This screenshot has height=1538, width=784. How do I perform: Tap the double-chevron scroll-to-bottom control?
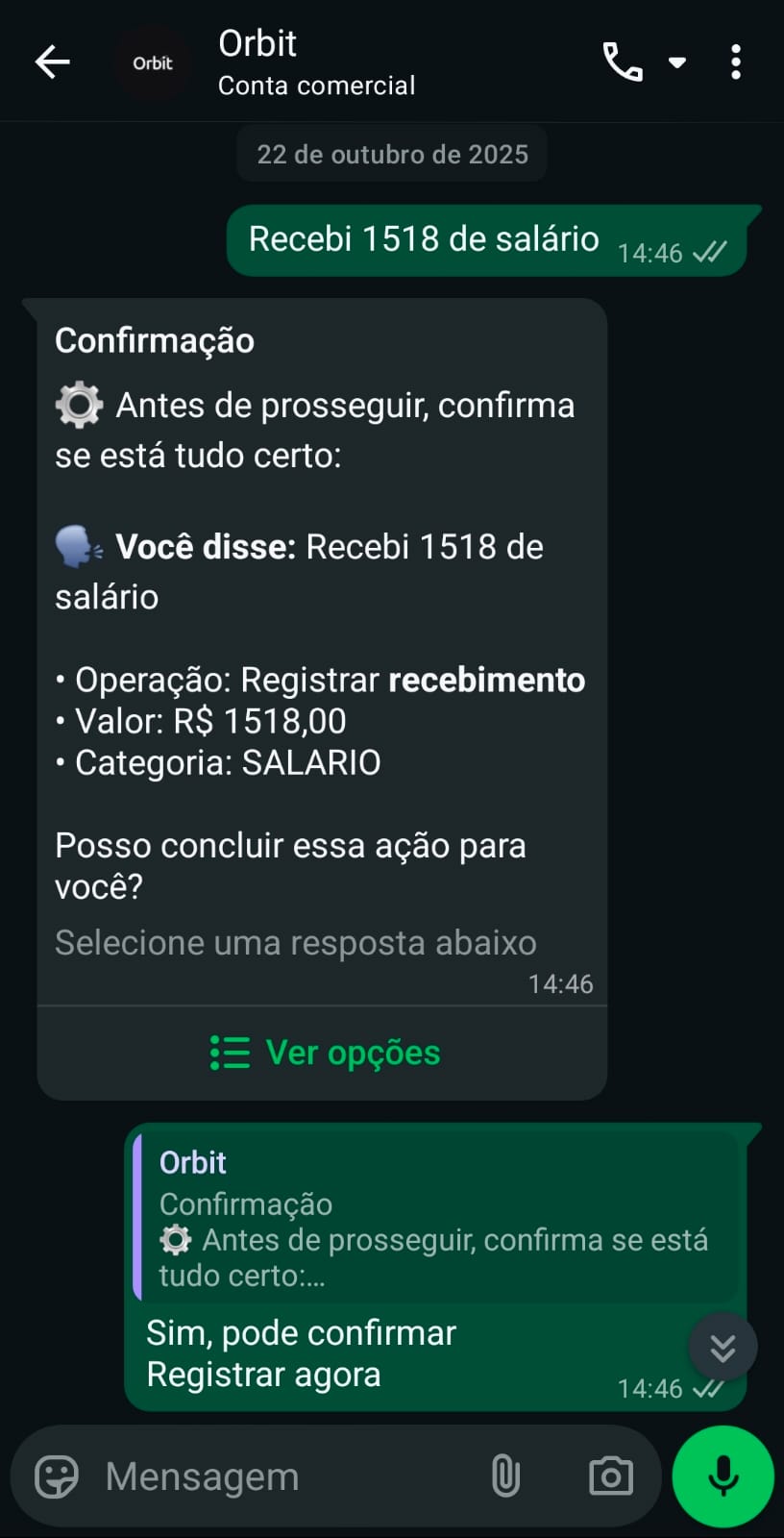[x=723, y=1346]
